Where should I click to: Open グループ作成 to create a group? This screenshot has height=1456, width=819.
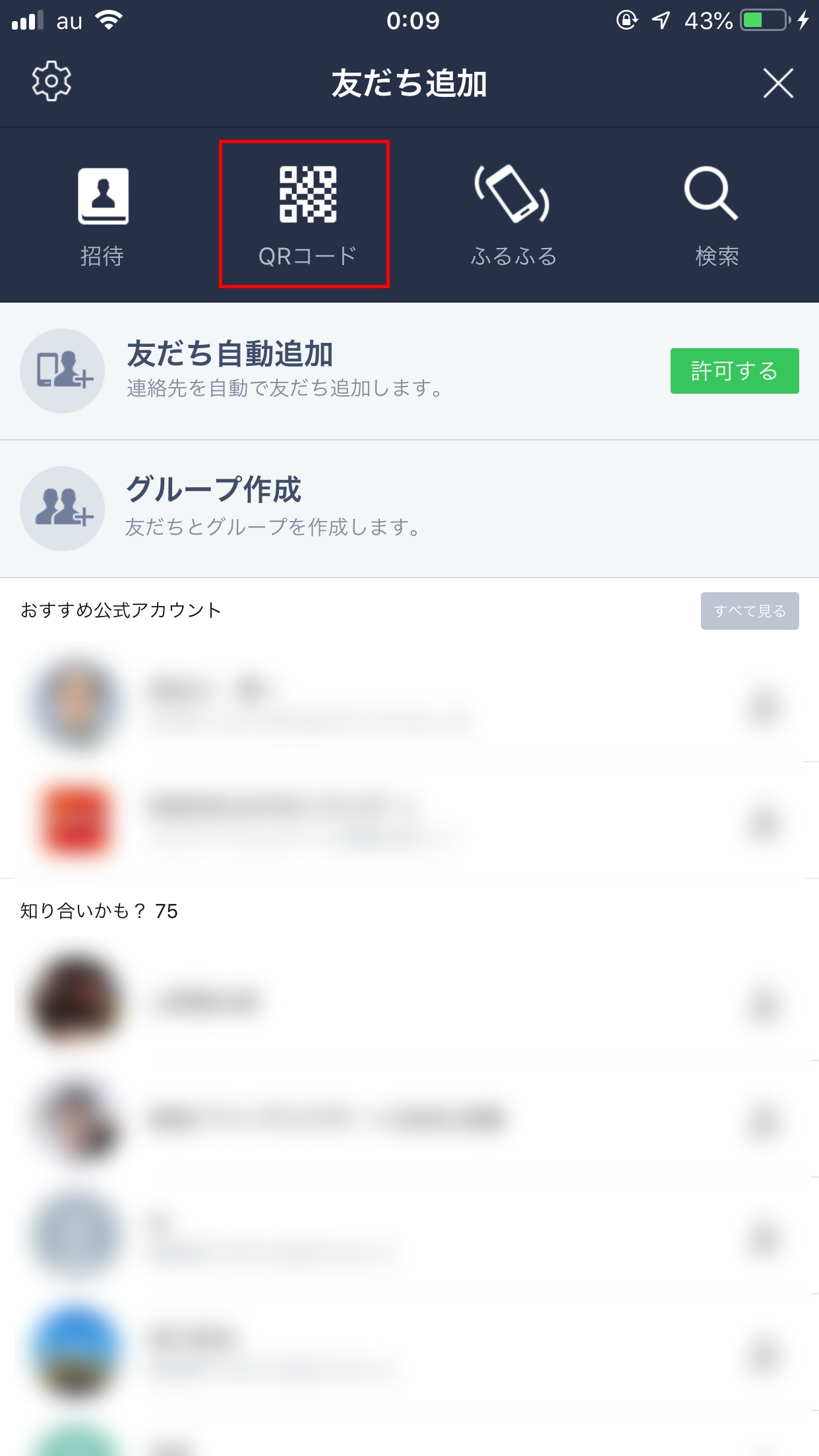[x=409, y=508]
